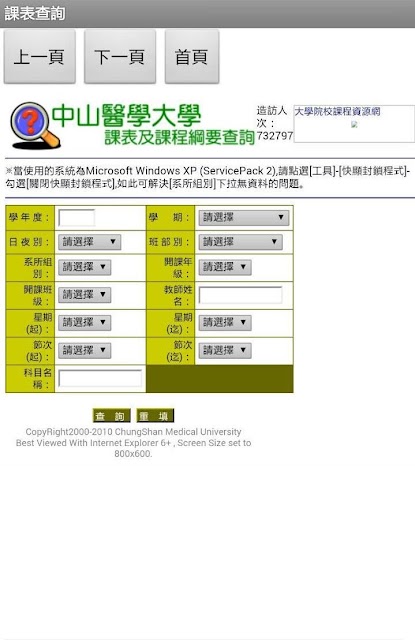Focus the 教師姓名 text field

pos(240,295)
